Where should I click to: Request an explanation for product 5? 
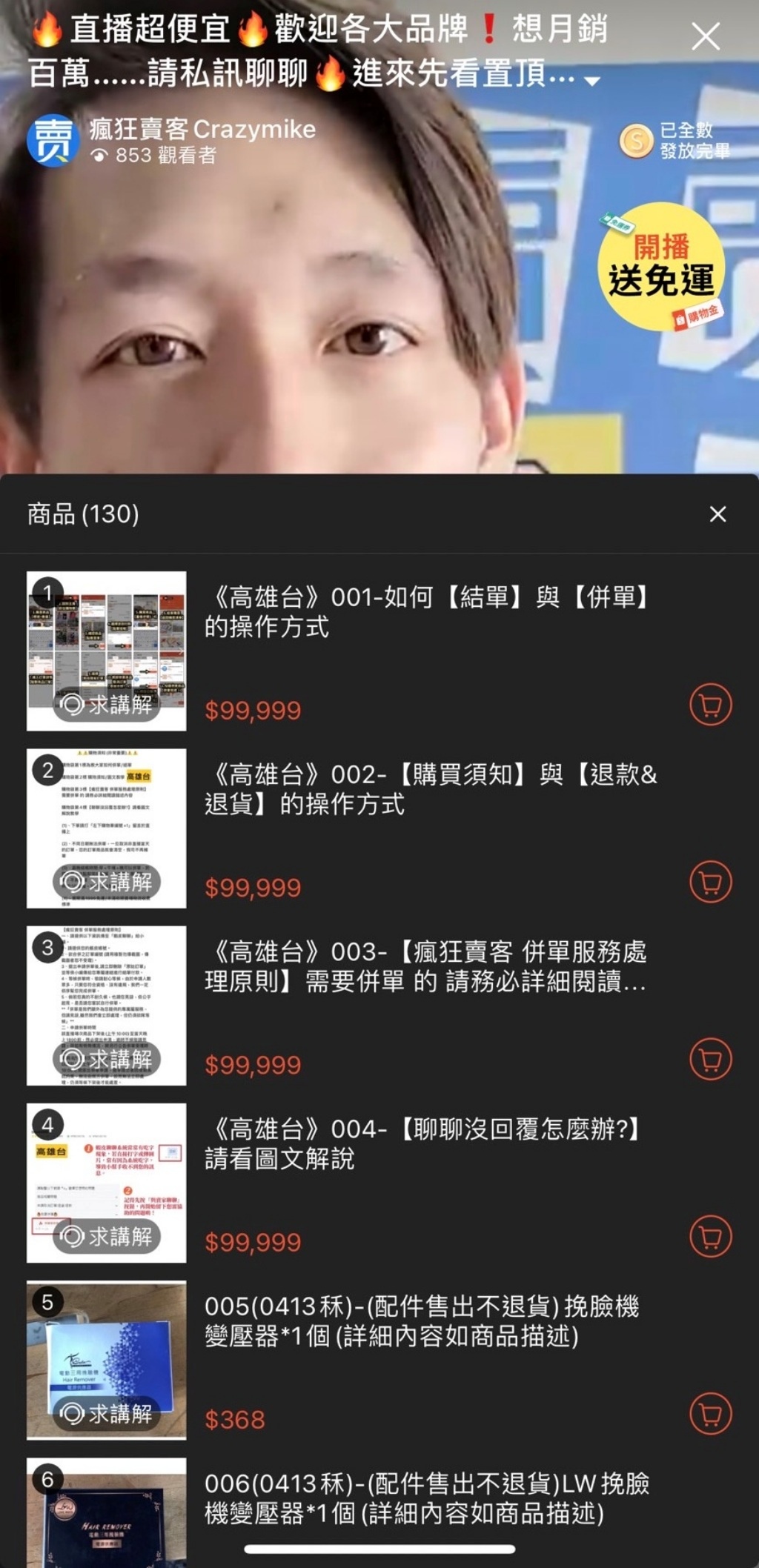[107, 1413]
